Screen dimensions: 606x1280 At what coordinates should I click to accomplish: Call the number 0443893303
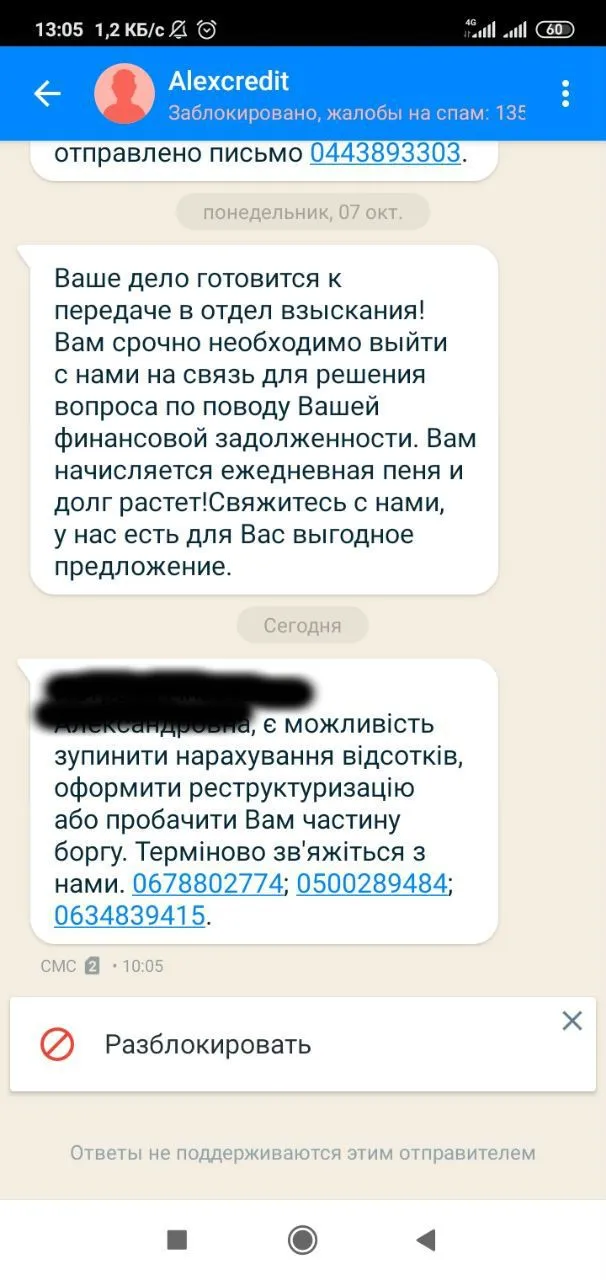tap(385, 154)
